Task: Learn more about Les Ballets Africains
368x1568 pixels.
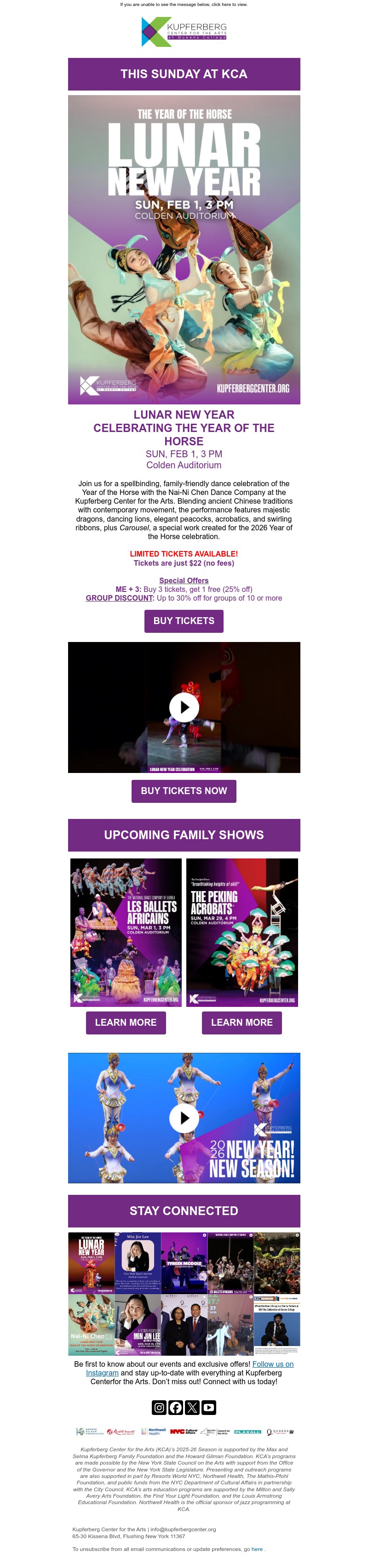Action: tap(126, 1022)
